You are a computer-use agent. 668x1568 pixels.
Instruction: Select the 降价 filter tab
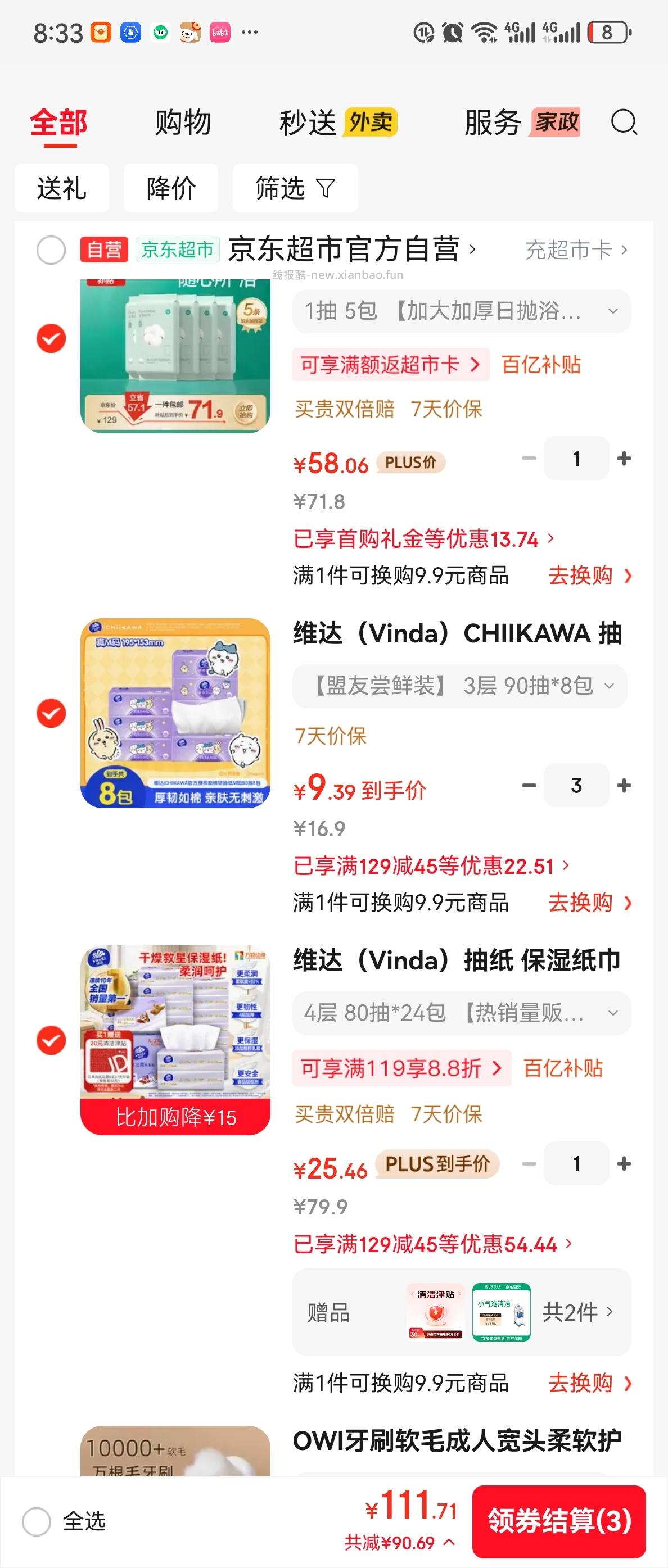(x=170, y=188)
